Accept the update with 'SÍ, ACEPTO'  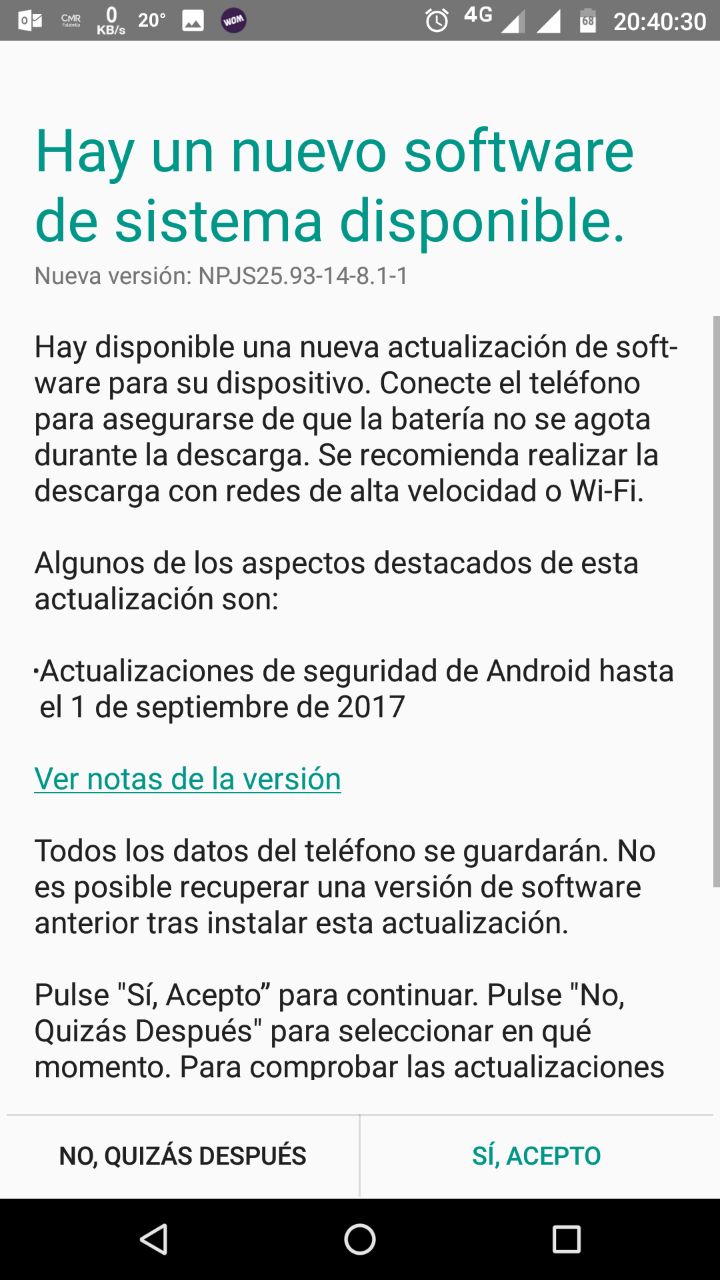point(537,1156)
